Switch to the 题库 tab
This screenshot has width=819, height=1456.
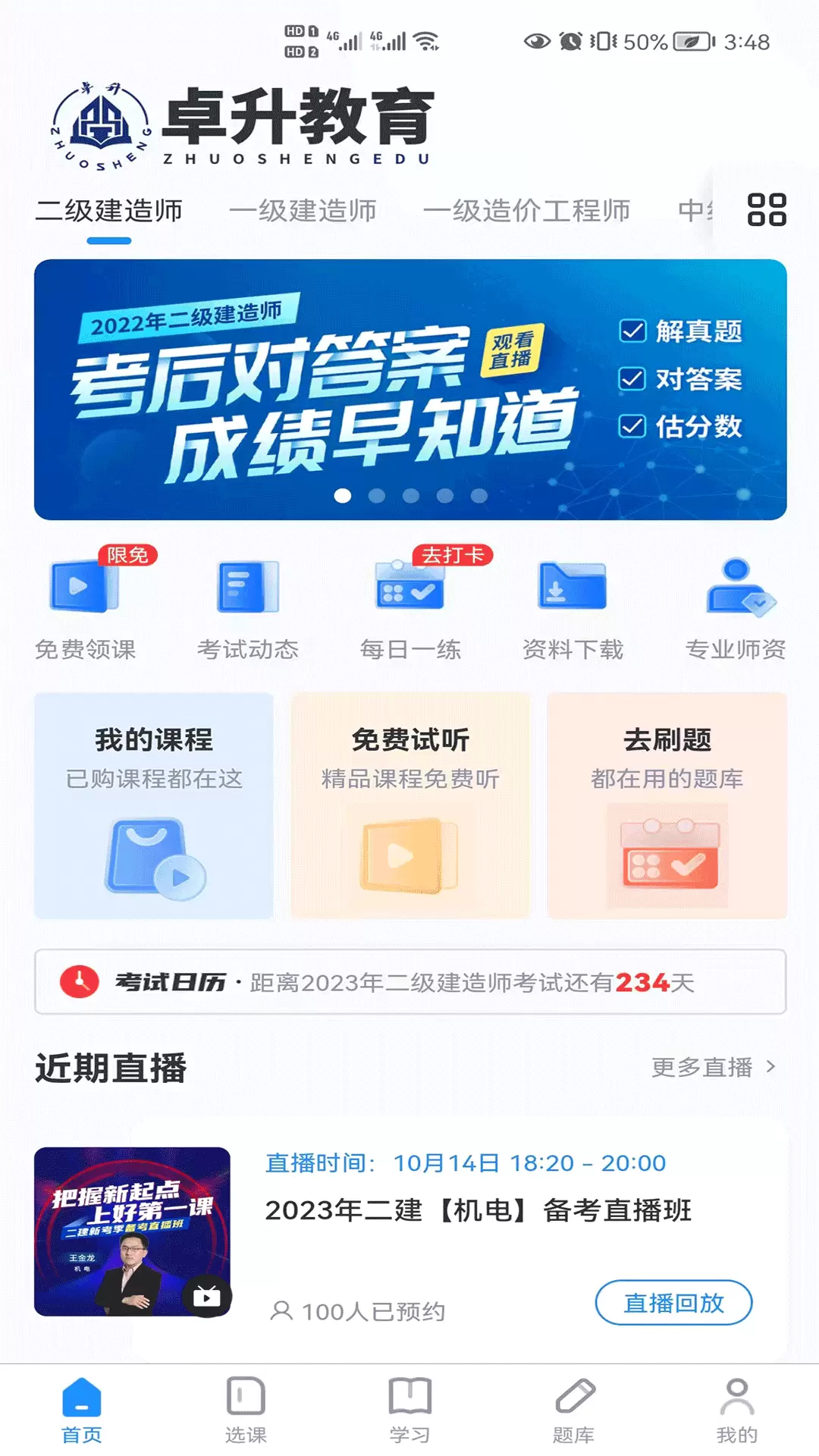573,1410
